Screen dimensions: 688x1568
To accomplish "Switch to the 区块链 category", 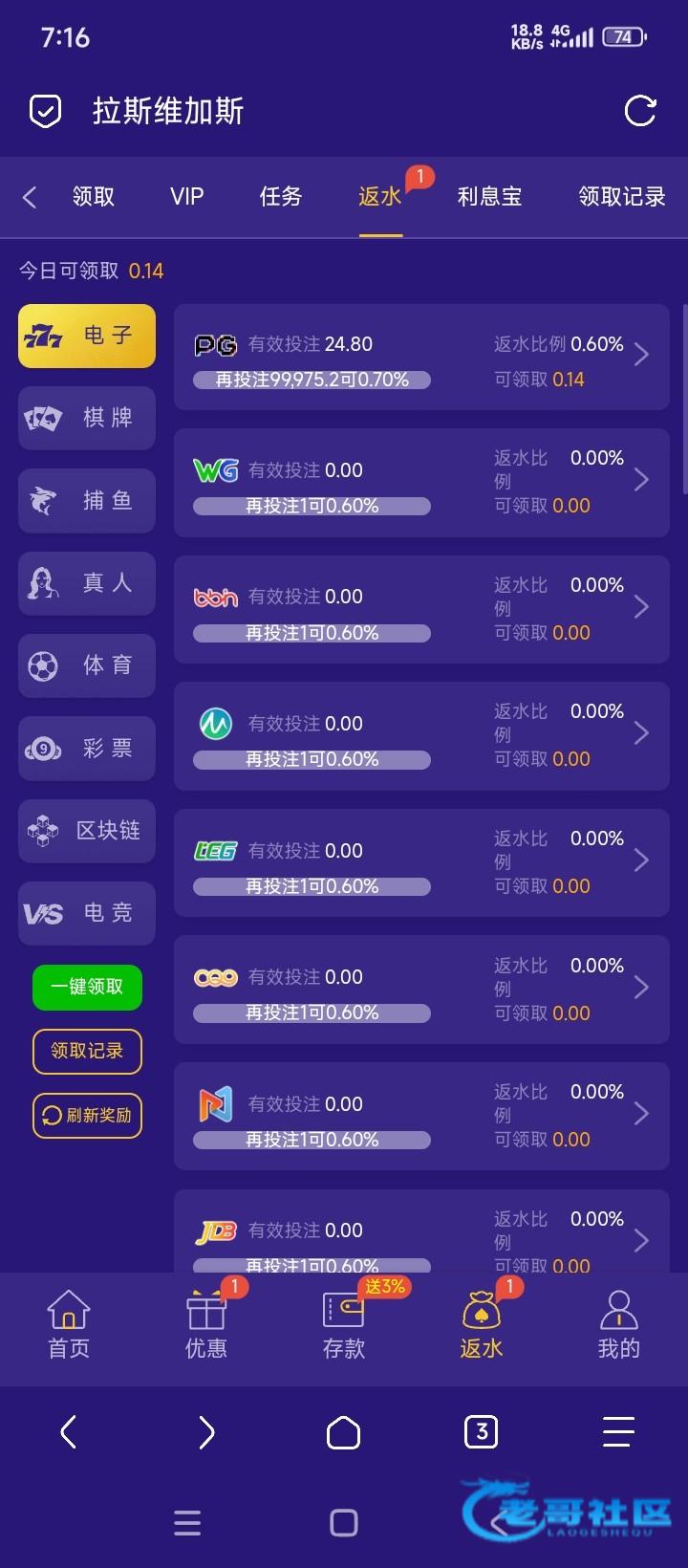I will 87,830.
